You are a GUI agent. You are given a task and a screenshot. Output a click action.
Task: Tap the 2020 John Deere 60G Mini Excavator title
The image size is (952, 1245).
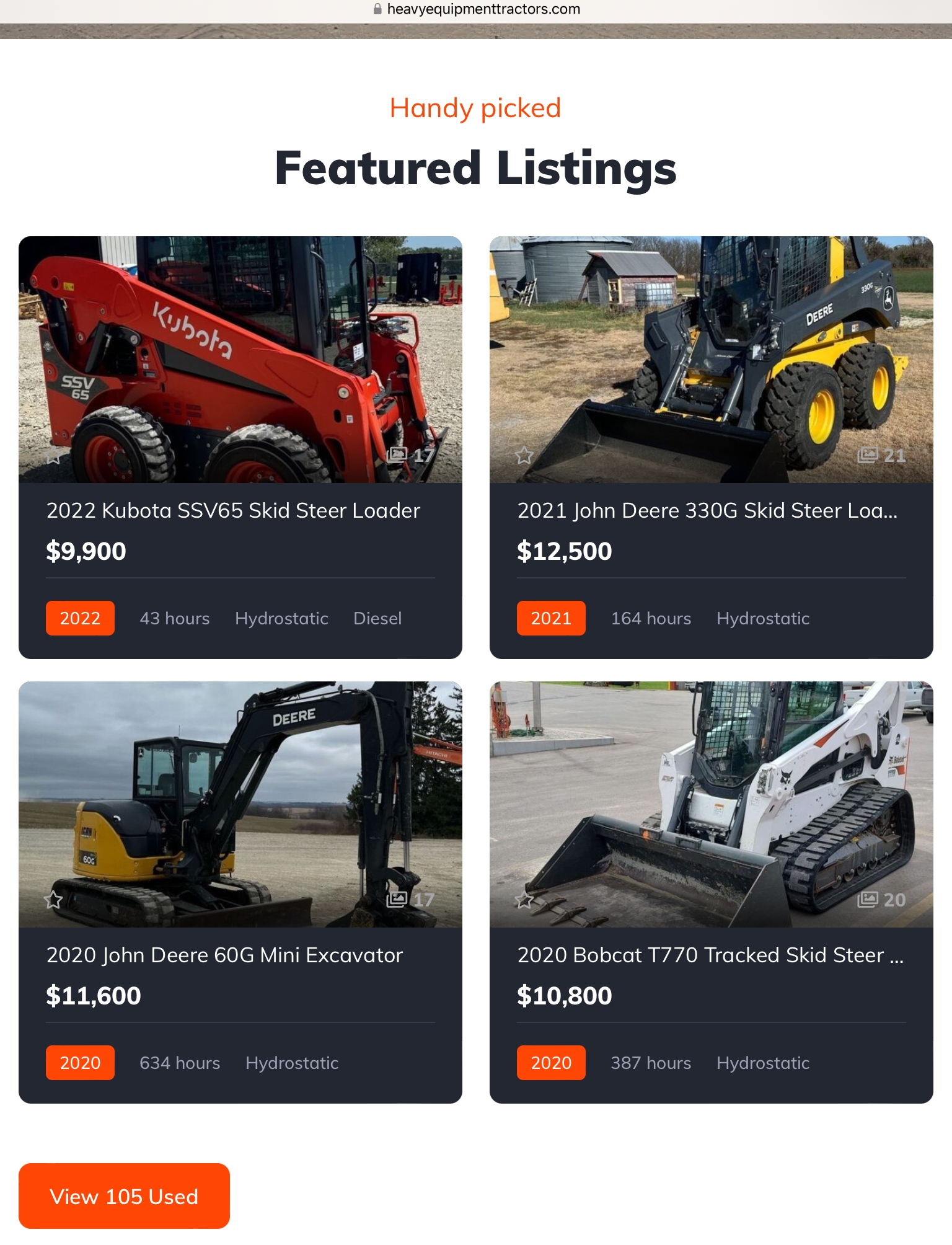(x=224, y=955)
